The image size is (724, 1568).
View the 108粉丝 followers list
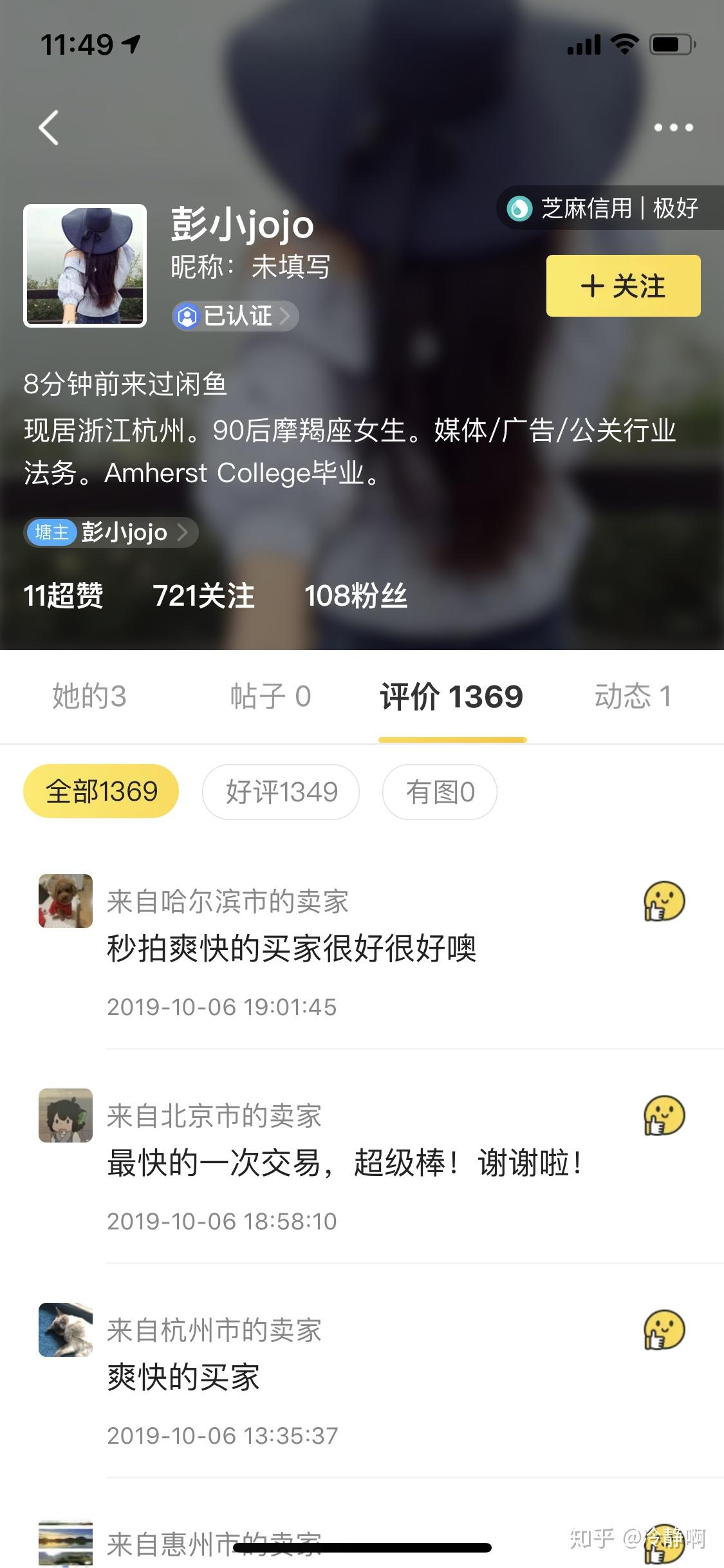click(x=355, y=595)
